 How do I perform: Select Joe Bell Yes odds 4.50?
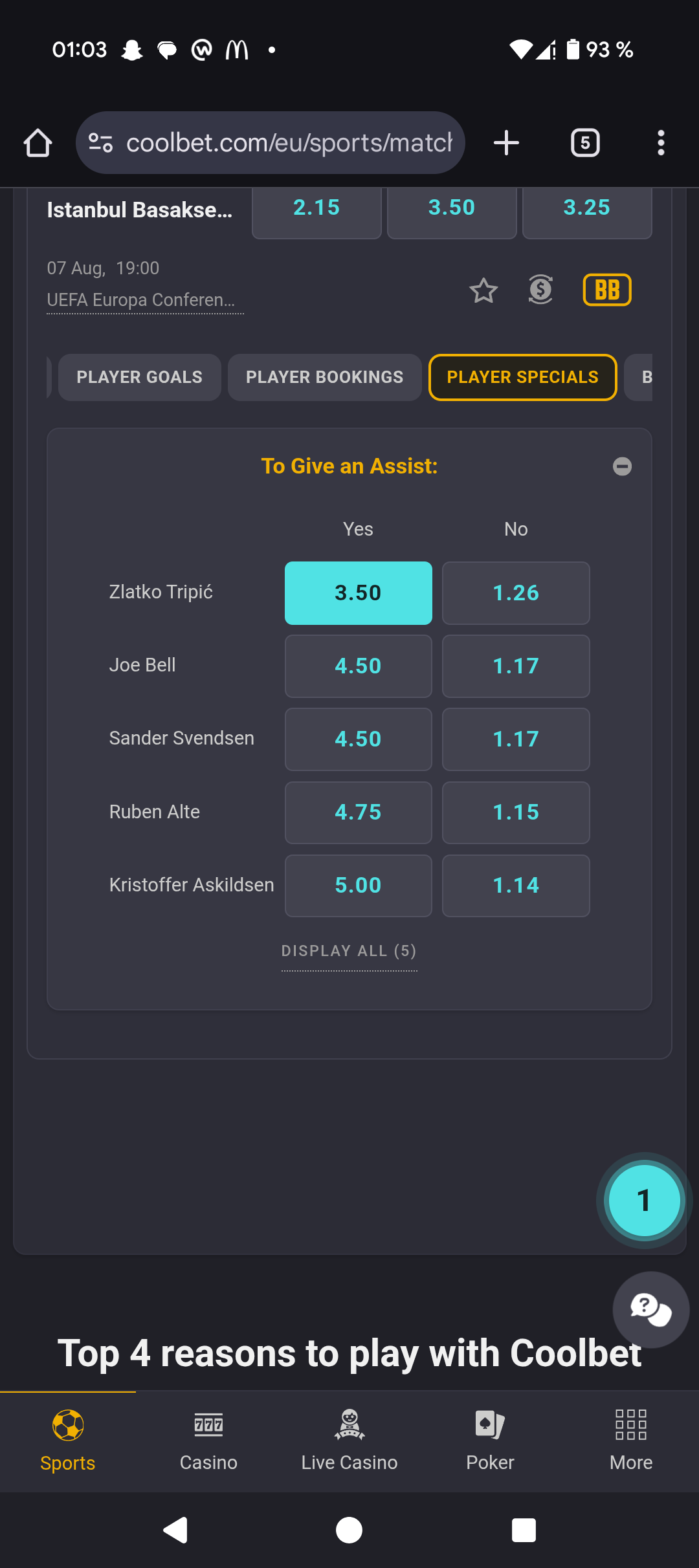[359, 666]
